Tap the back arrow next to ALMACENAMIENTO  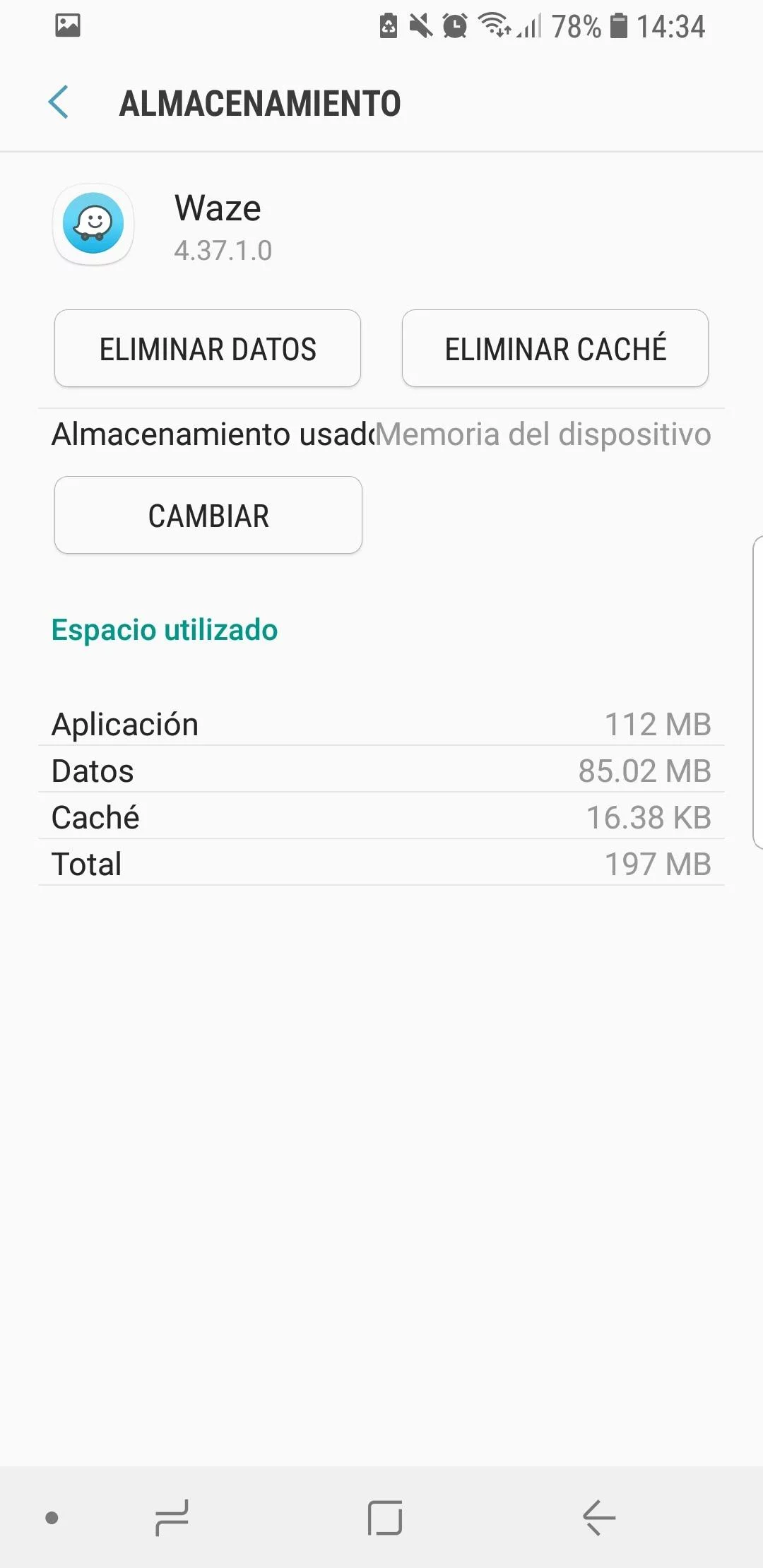(x=60, y=102)
